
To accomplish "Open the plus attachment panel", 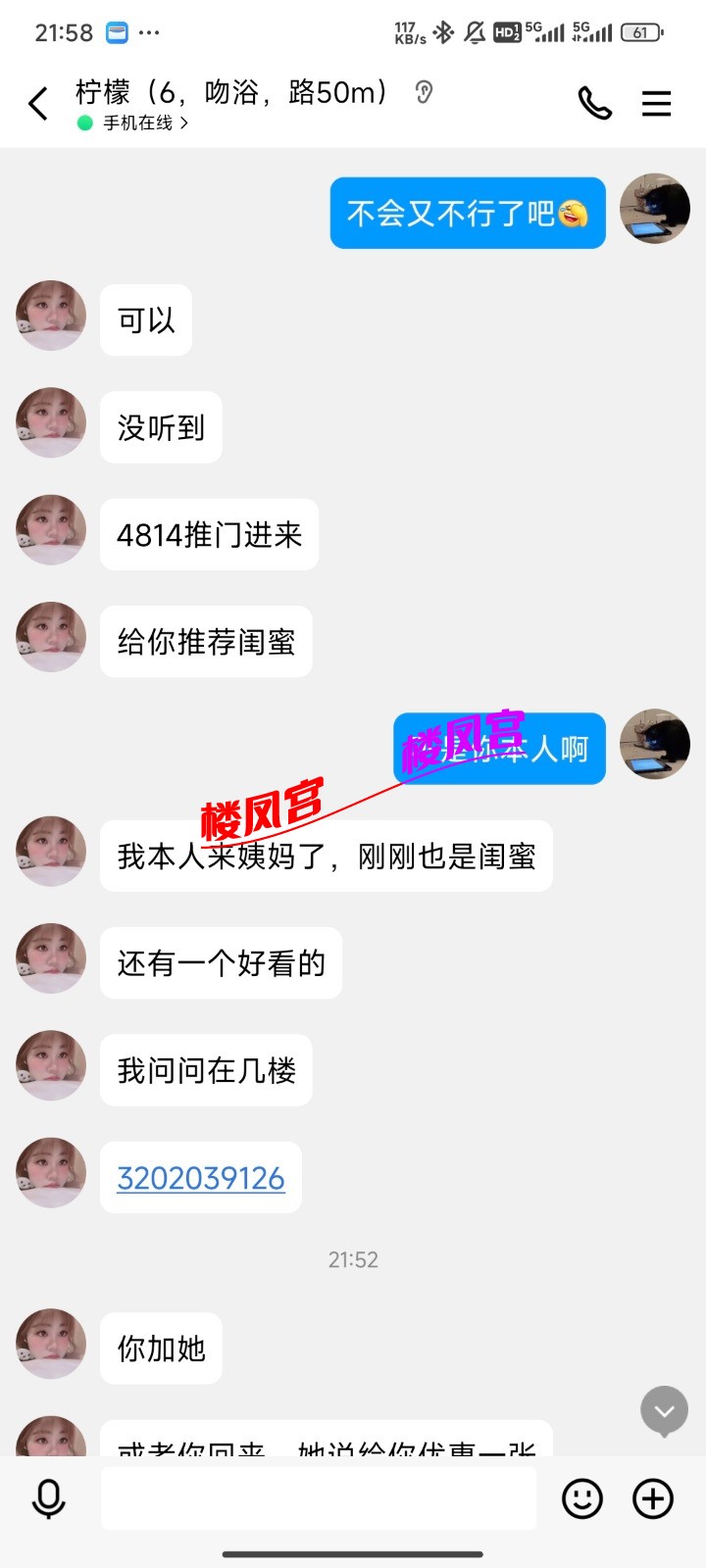I will tap(653, 1498).
